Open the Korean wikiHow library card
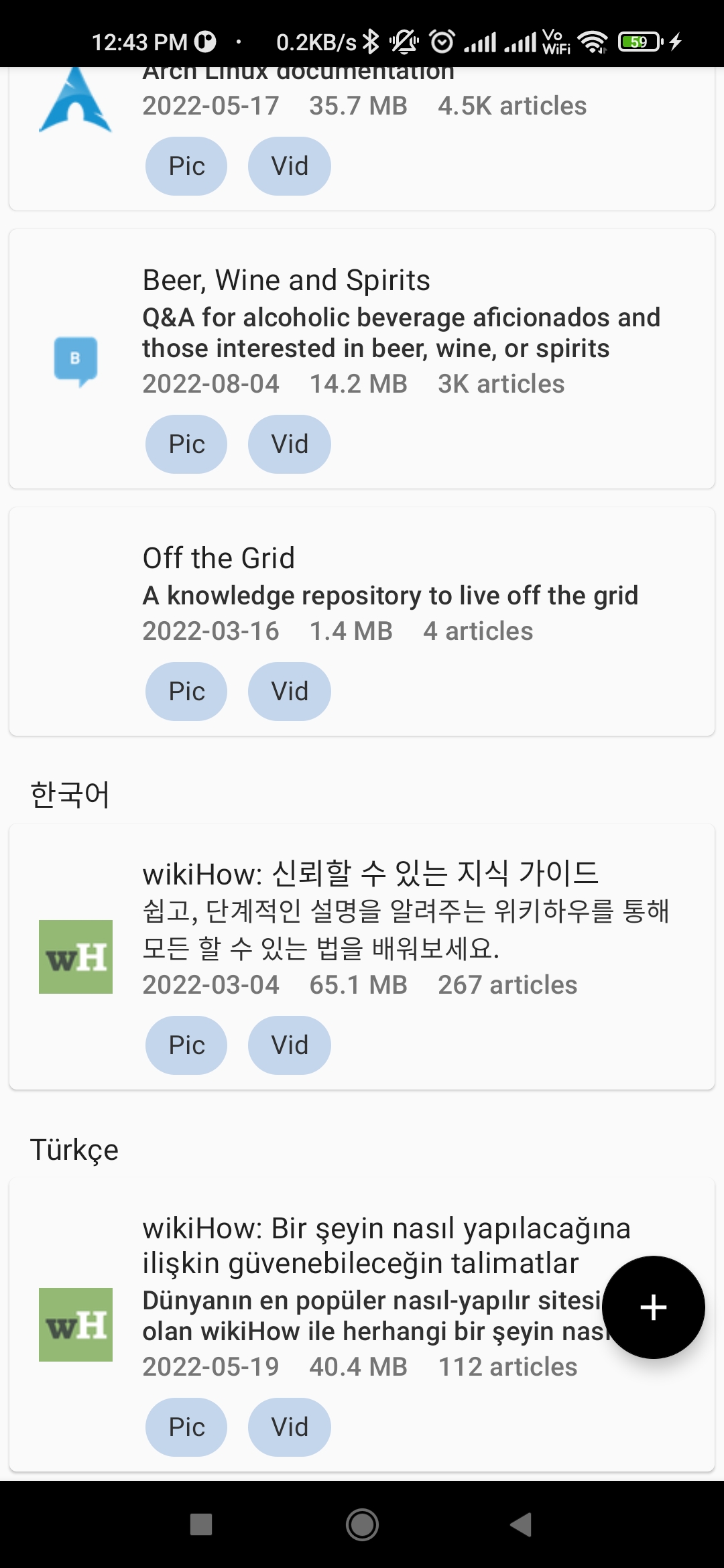Image resolution: width=724 pixels, height=1568 pixels. click(402, 911)
